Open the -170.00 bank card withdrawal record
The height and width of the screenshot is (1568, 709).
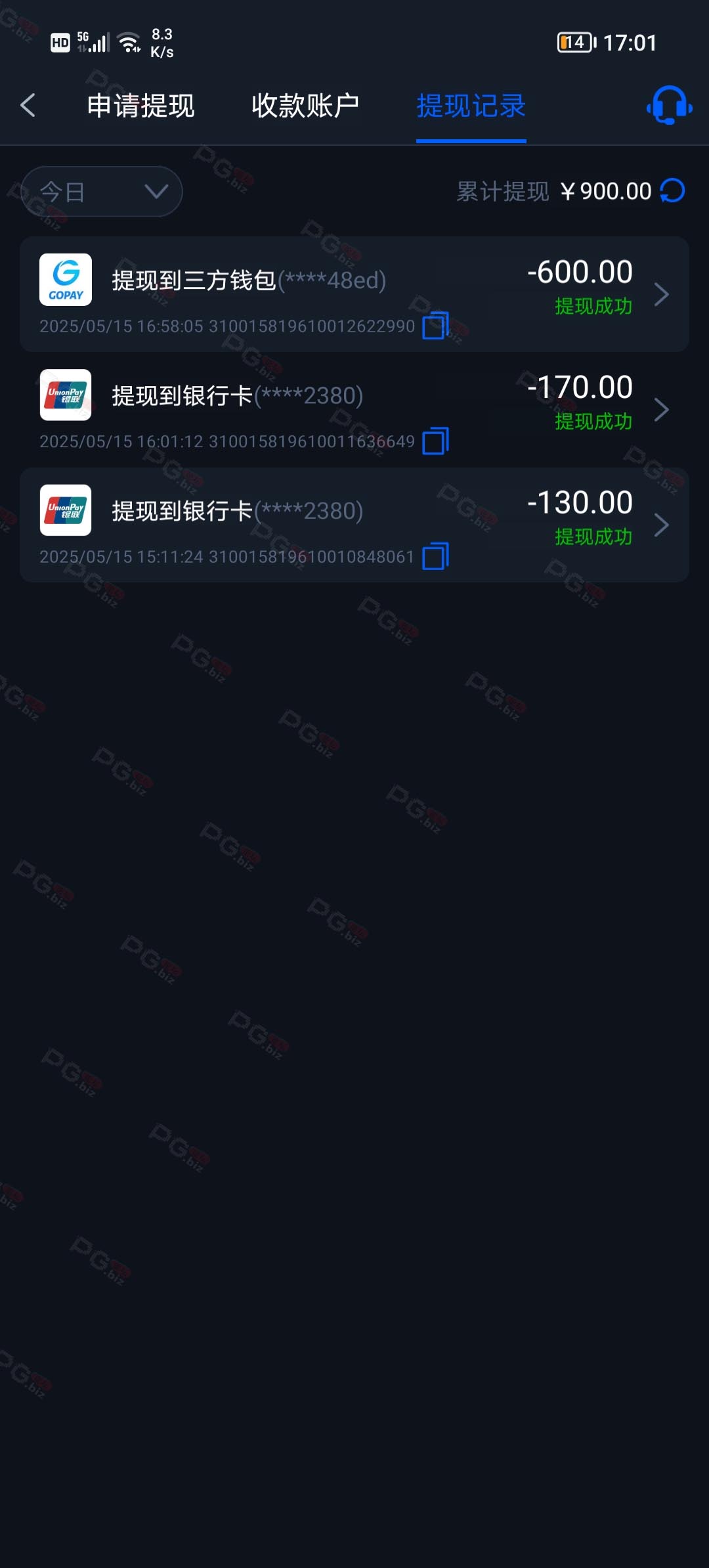click(x=354, y=410)
